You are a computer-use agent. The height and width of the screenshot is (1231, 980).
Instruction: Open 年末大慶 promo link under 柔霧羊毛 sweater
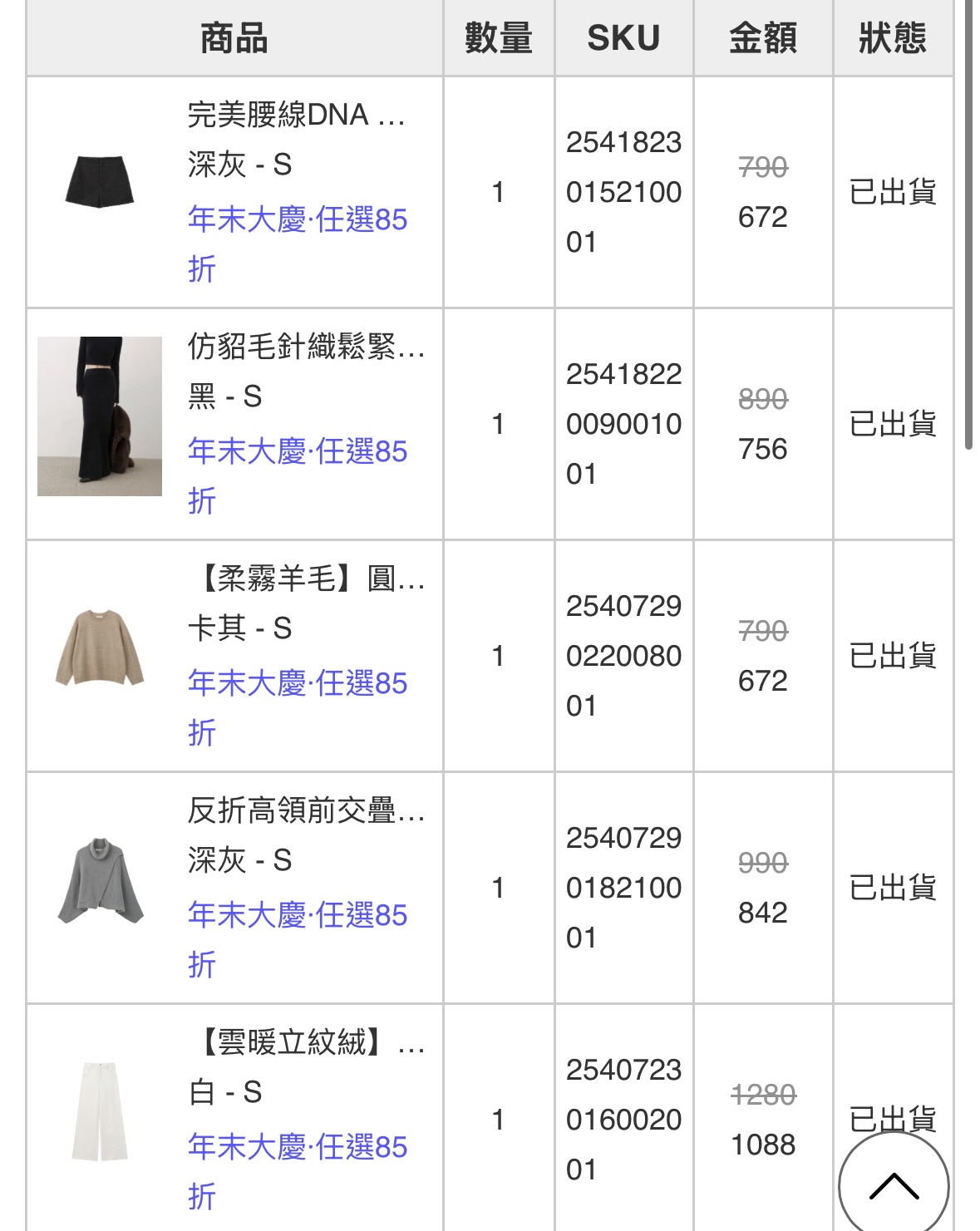point(297,684)
